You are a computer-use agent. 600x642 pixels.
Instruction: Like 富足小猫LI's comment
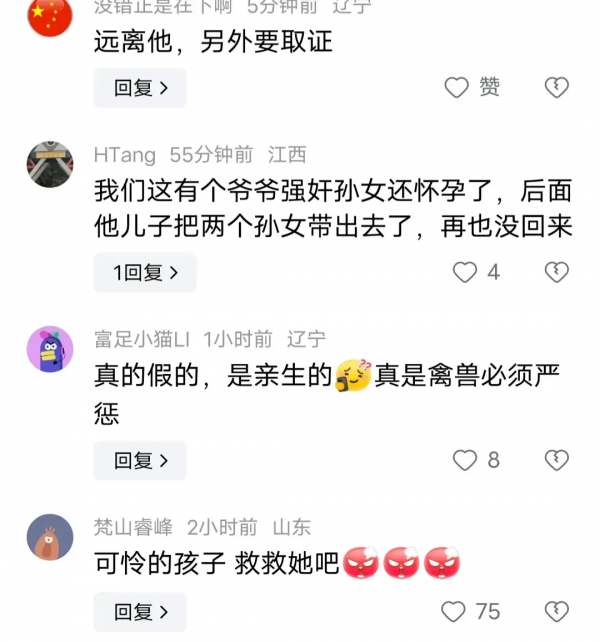(465, 460)
